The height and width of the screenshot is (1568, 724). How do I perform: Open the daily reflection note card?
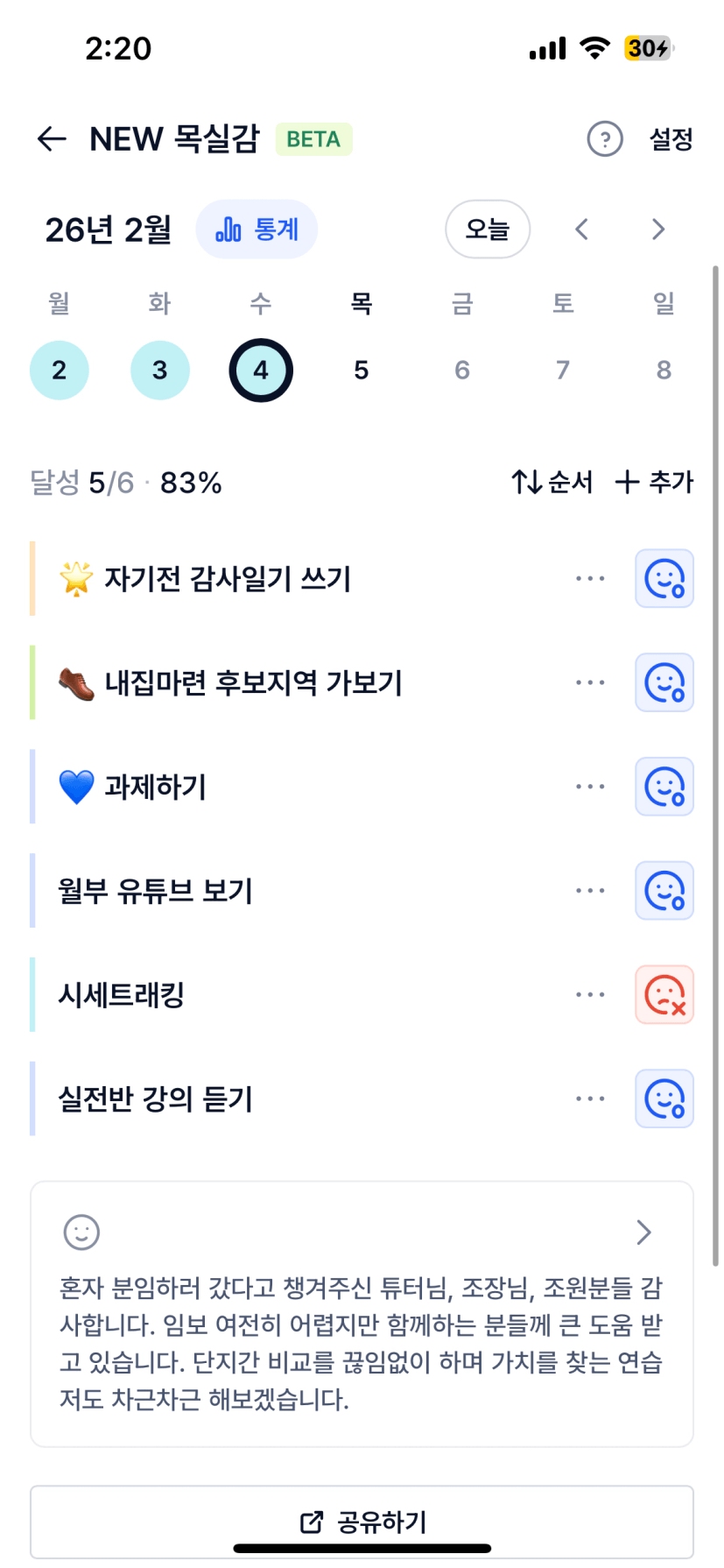click(362, 1314)
